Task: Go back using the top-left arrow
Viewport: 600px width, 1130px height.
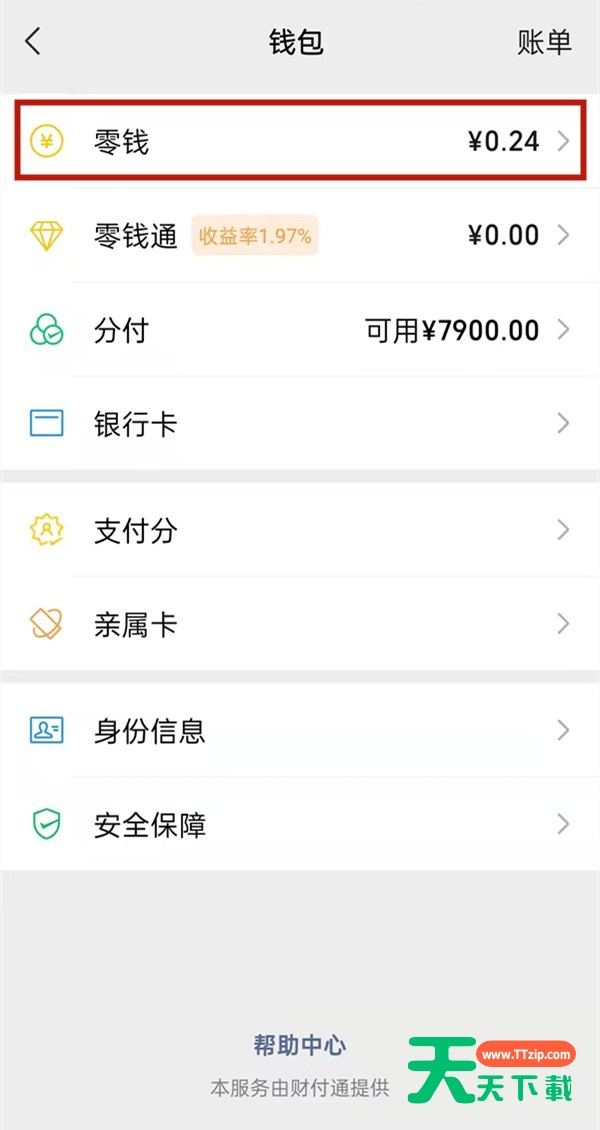Action: [33, 42]
